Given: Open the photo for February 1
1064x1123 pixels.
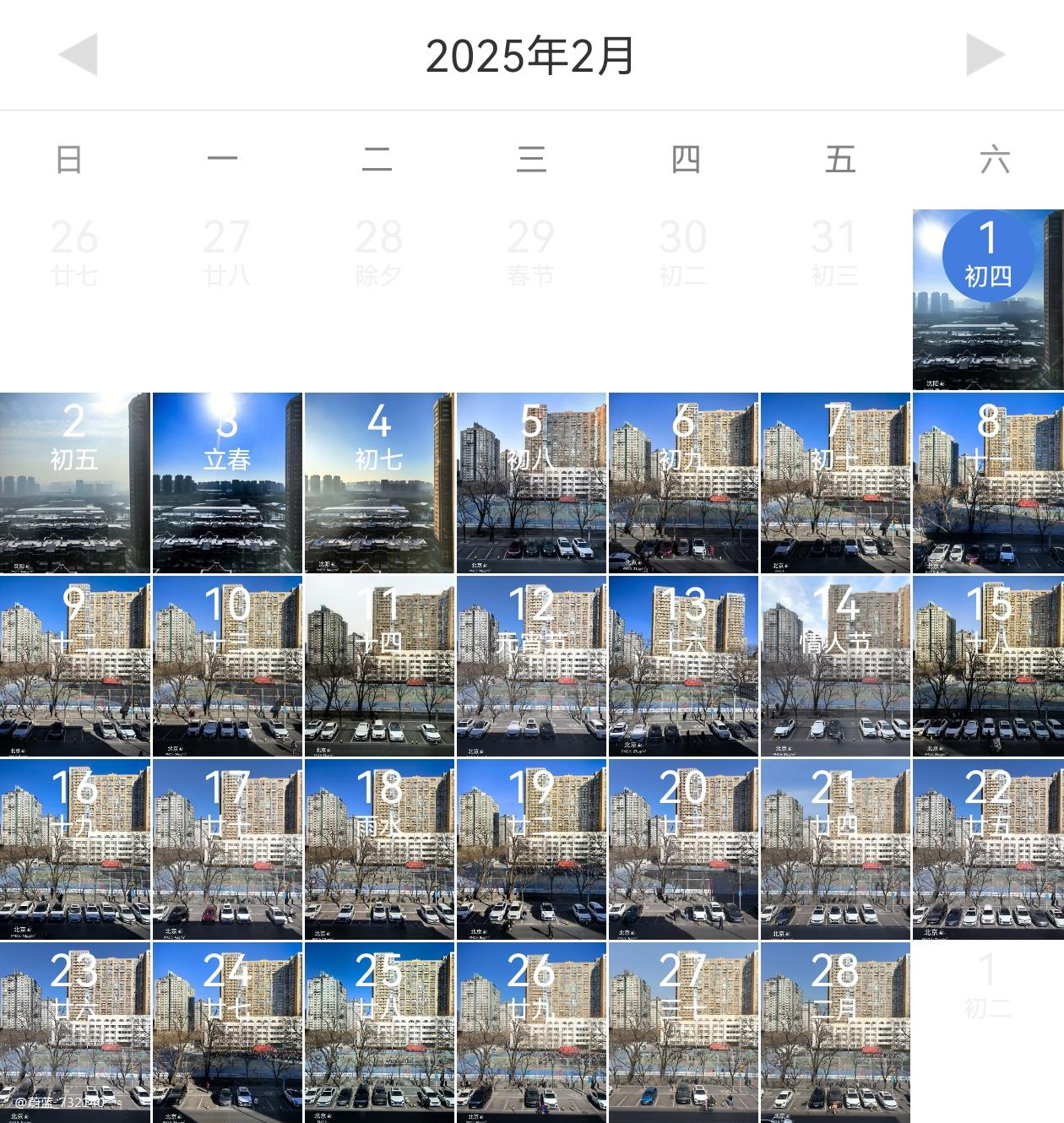Looking at the screenshot, I should point(988,300).
